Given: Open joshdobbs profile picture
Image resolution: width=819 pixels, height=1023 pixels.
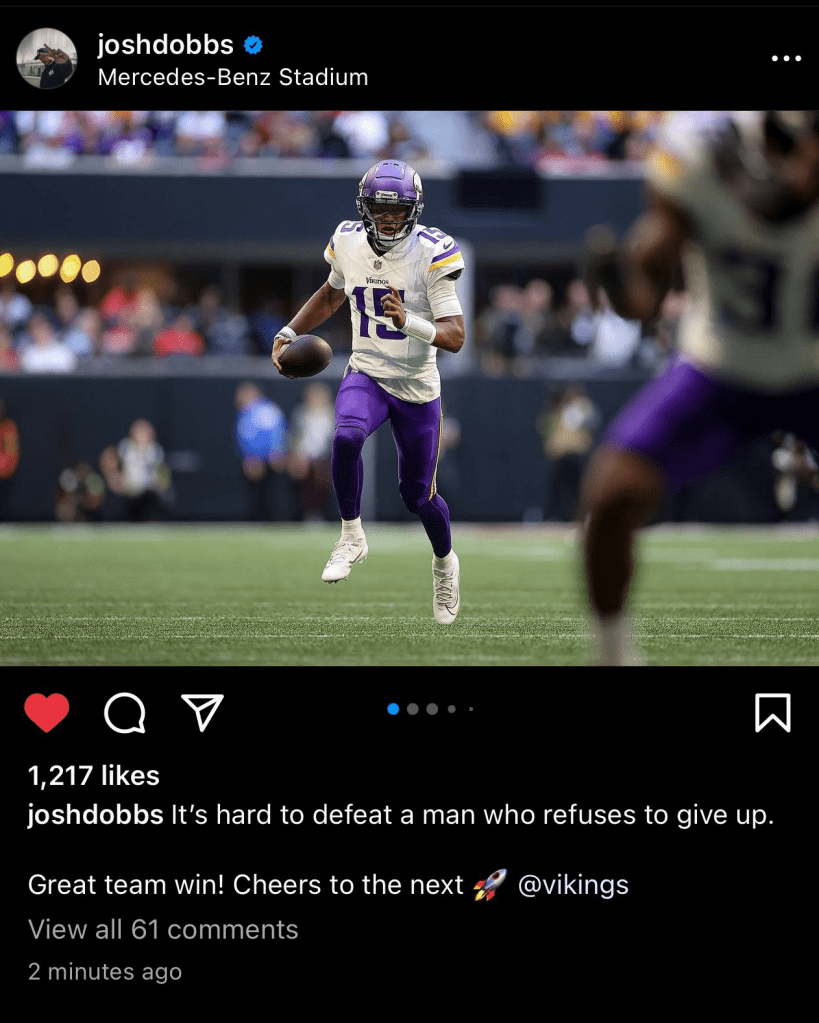Looking at the screenshot, I should coord(47,59).
